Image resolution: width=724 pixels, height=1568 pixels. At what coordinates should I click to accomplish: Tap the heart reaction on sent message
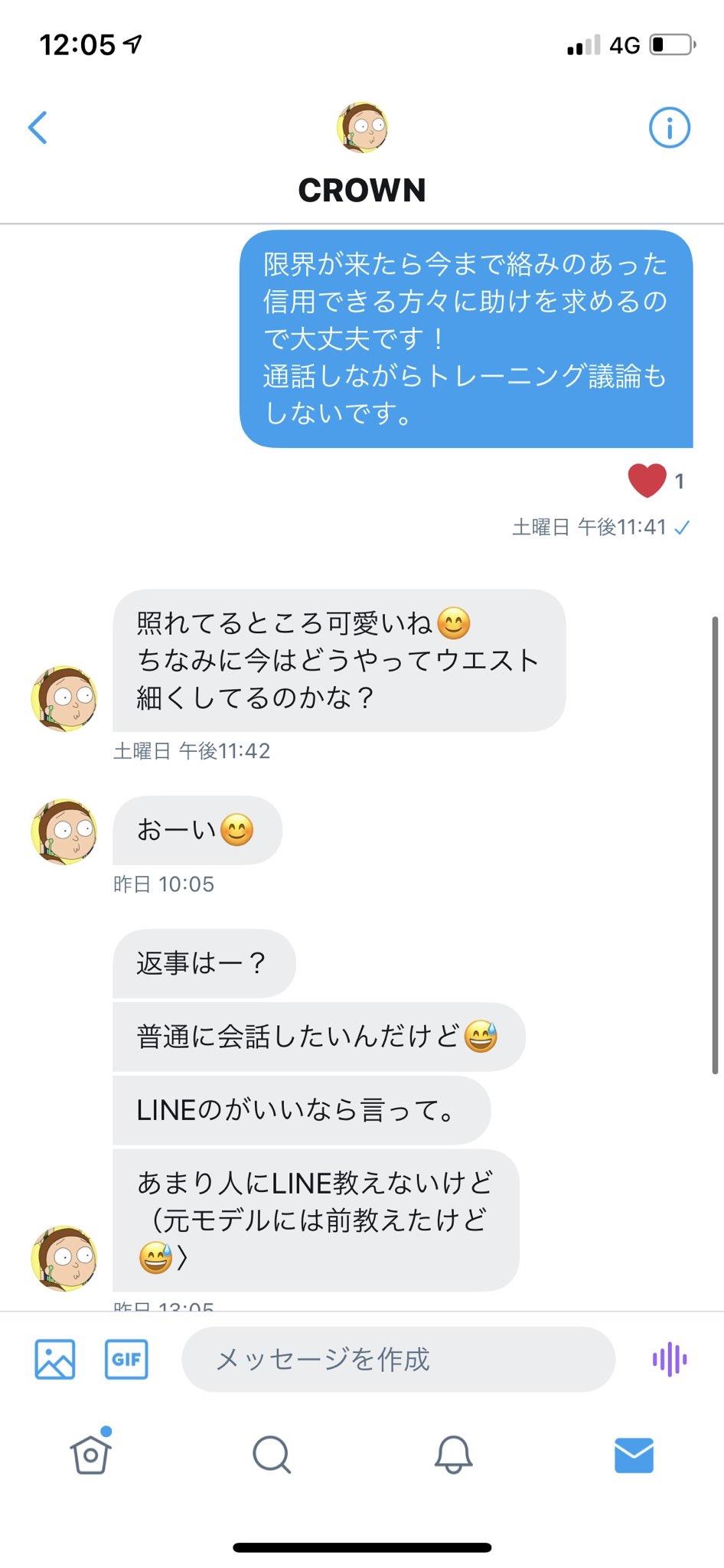click(647, 481)
